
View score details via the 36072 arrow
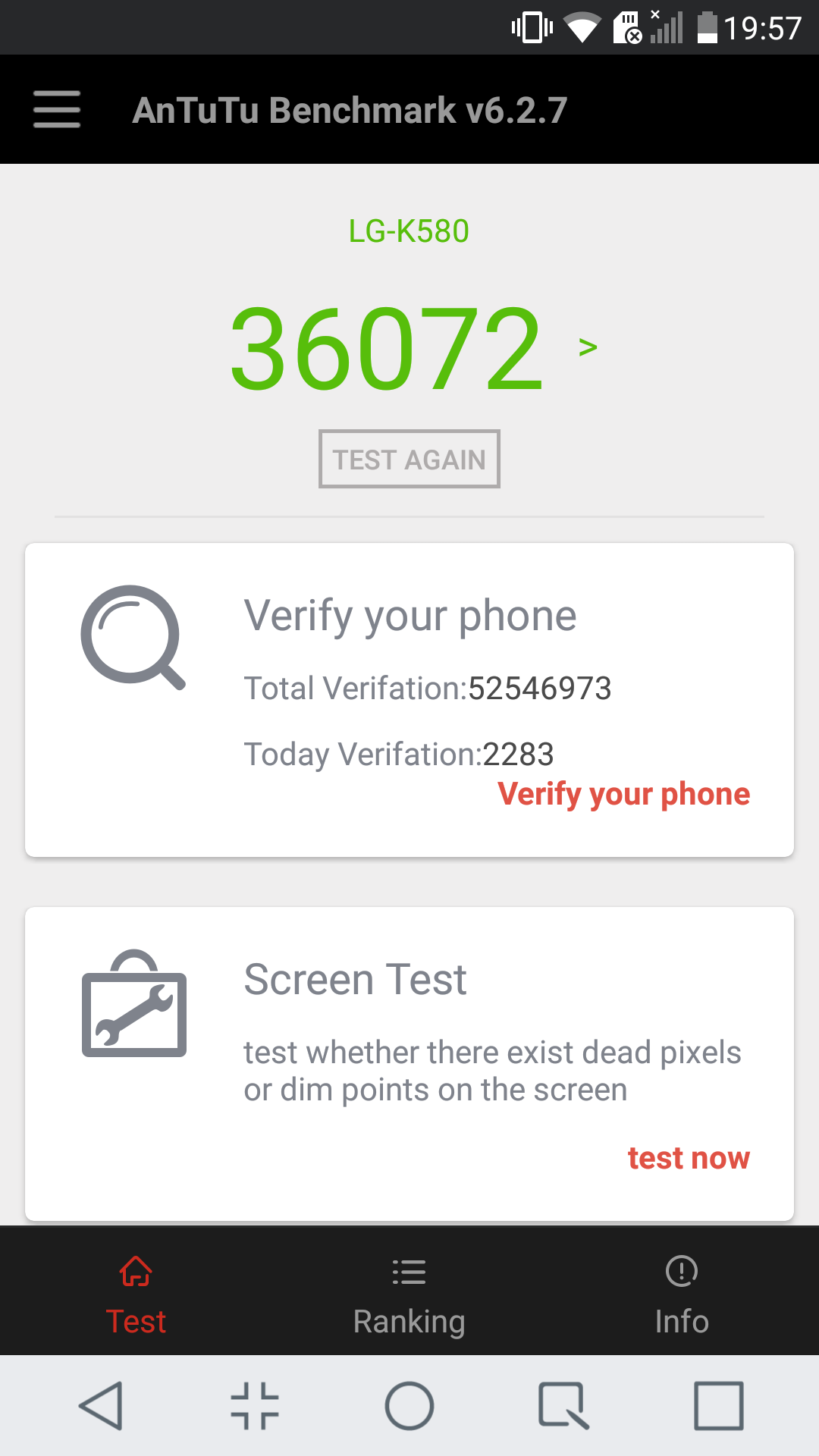pos(588,347)
